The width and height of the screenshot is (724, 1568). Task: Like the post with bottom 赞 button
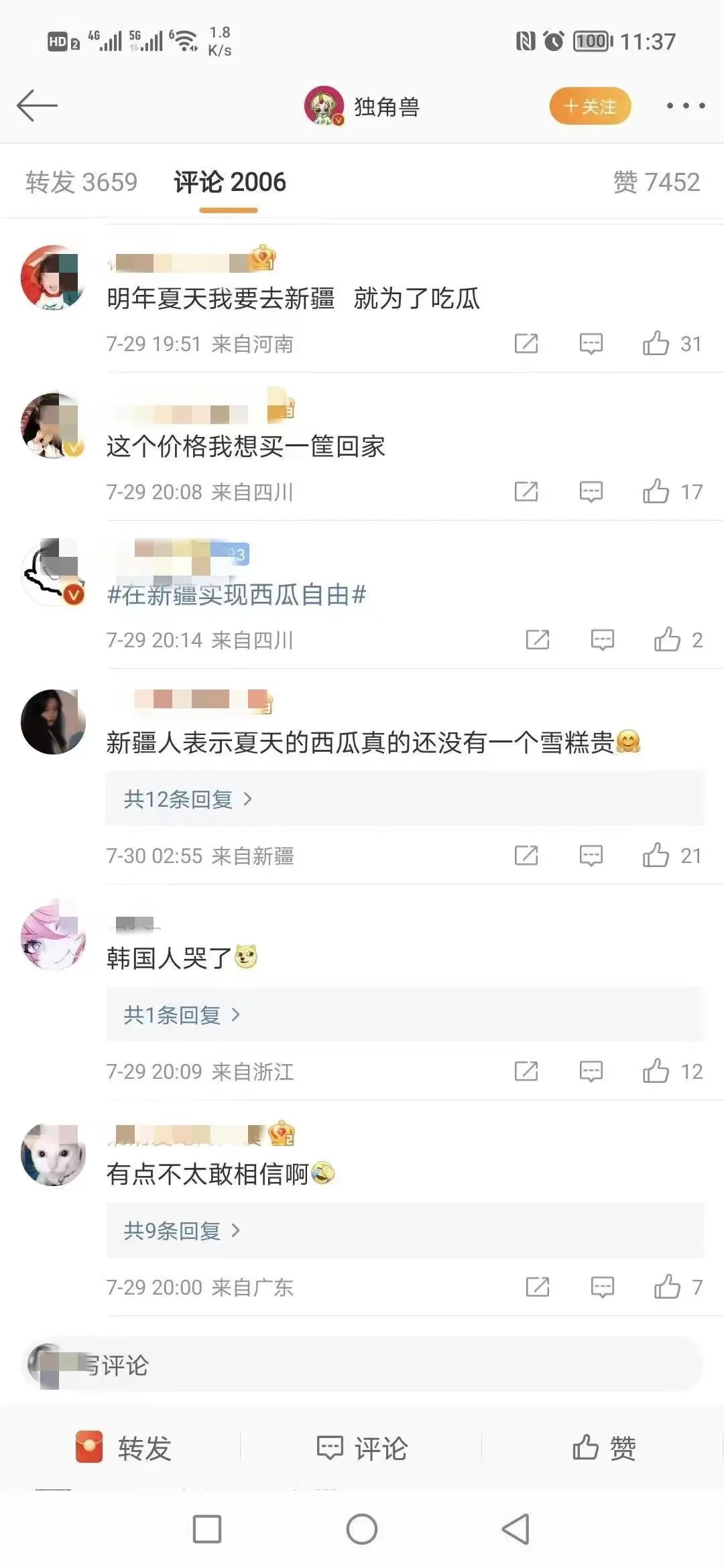[x=603, y=1448]
